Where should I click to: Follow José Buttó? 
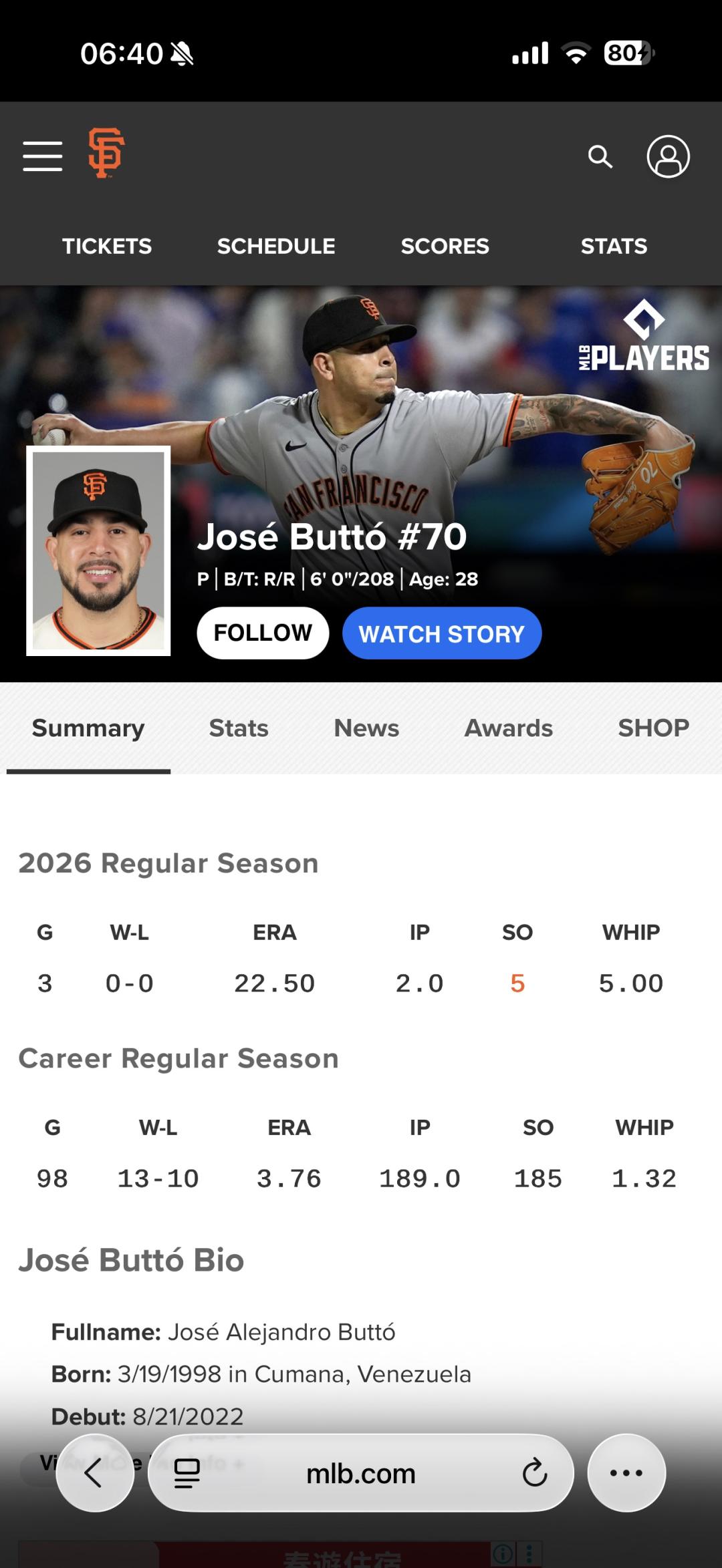click(263, 633)
